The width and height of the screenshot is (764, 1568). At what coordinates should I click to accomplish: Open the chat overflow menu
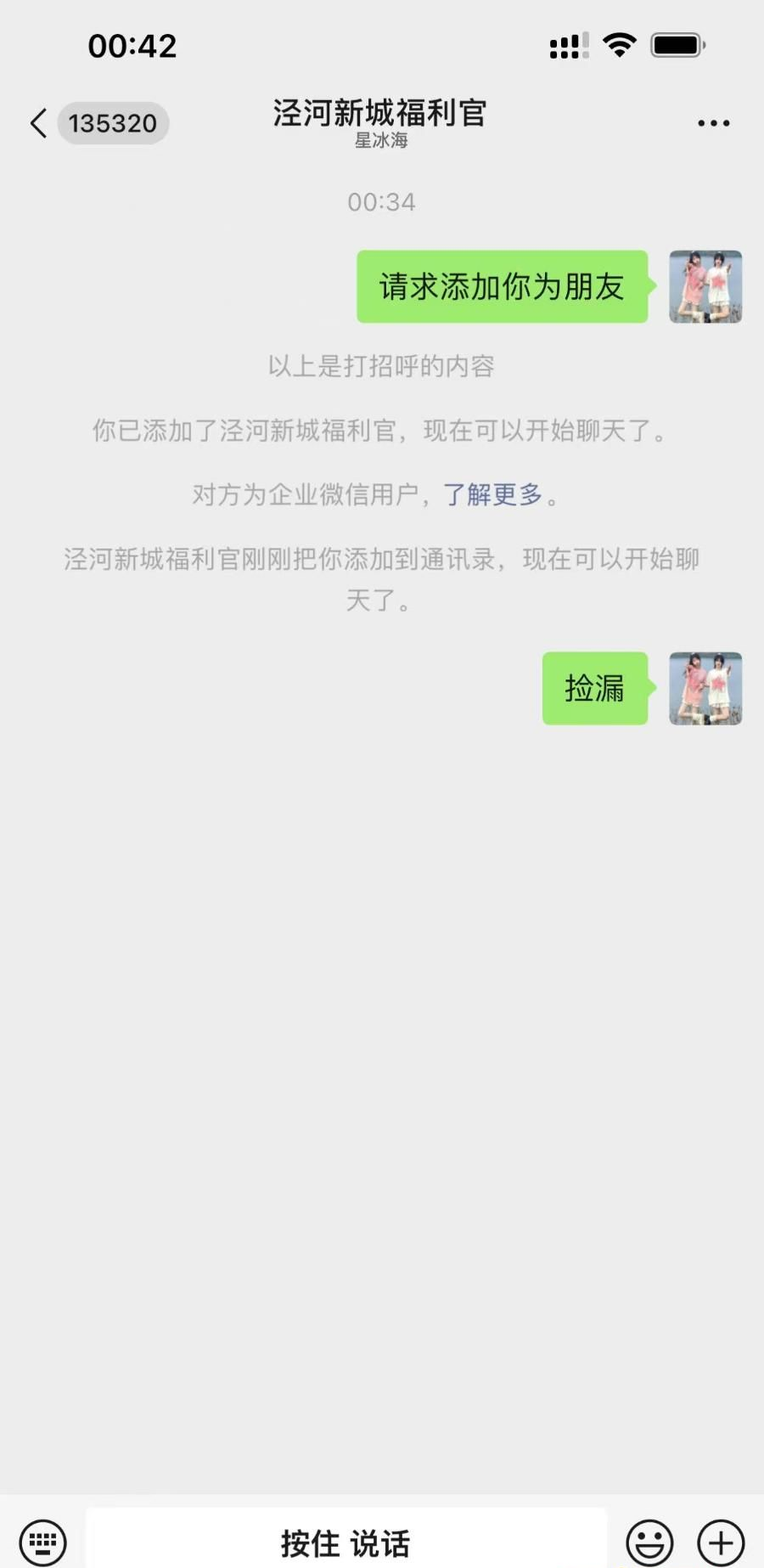coord(713,123)
